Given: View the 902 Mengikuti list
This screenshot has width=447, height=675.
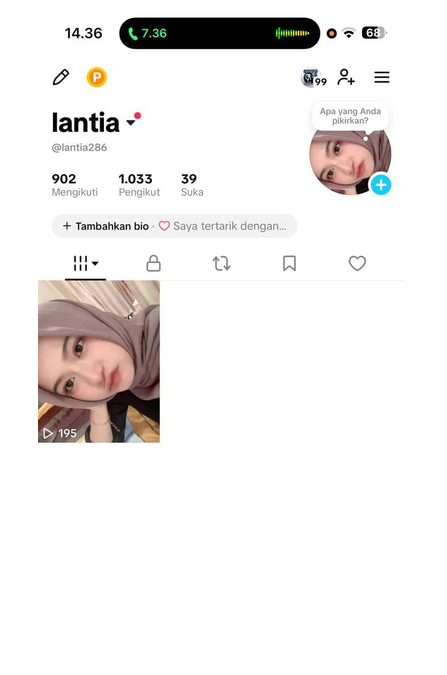Looking at the screenshot, I should point(74,185).
